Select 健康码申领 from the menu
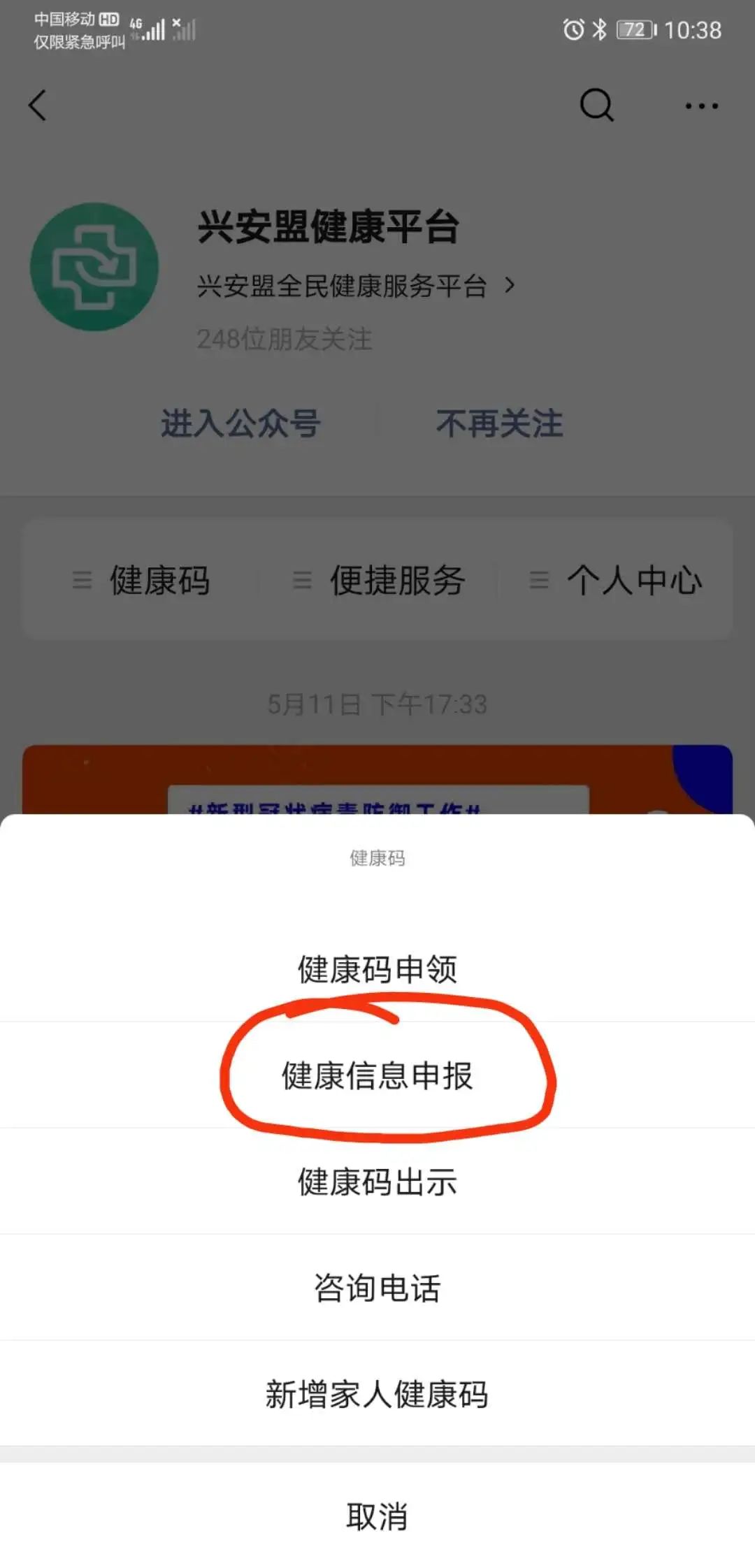Viewport: 755px width, 1568px height. pyautogui.click(x=377, y=969)
